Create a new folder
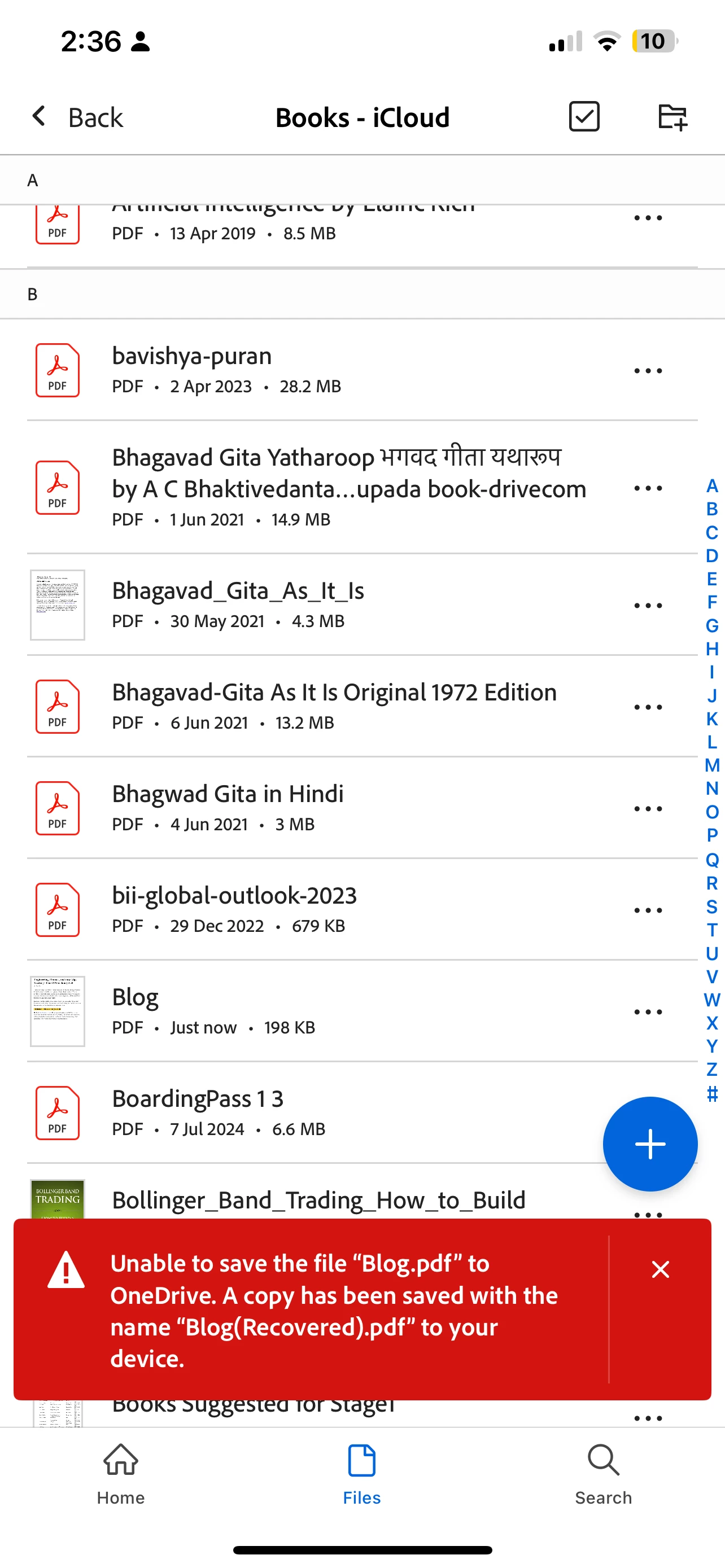725x1568 pixels. tap(672, 116)
